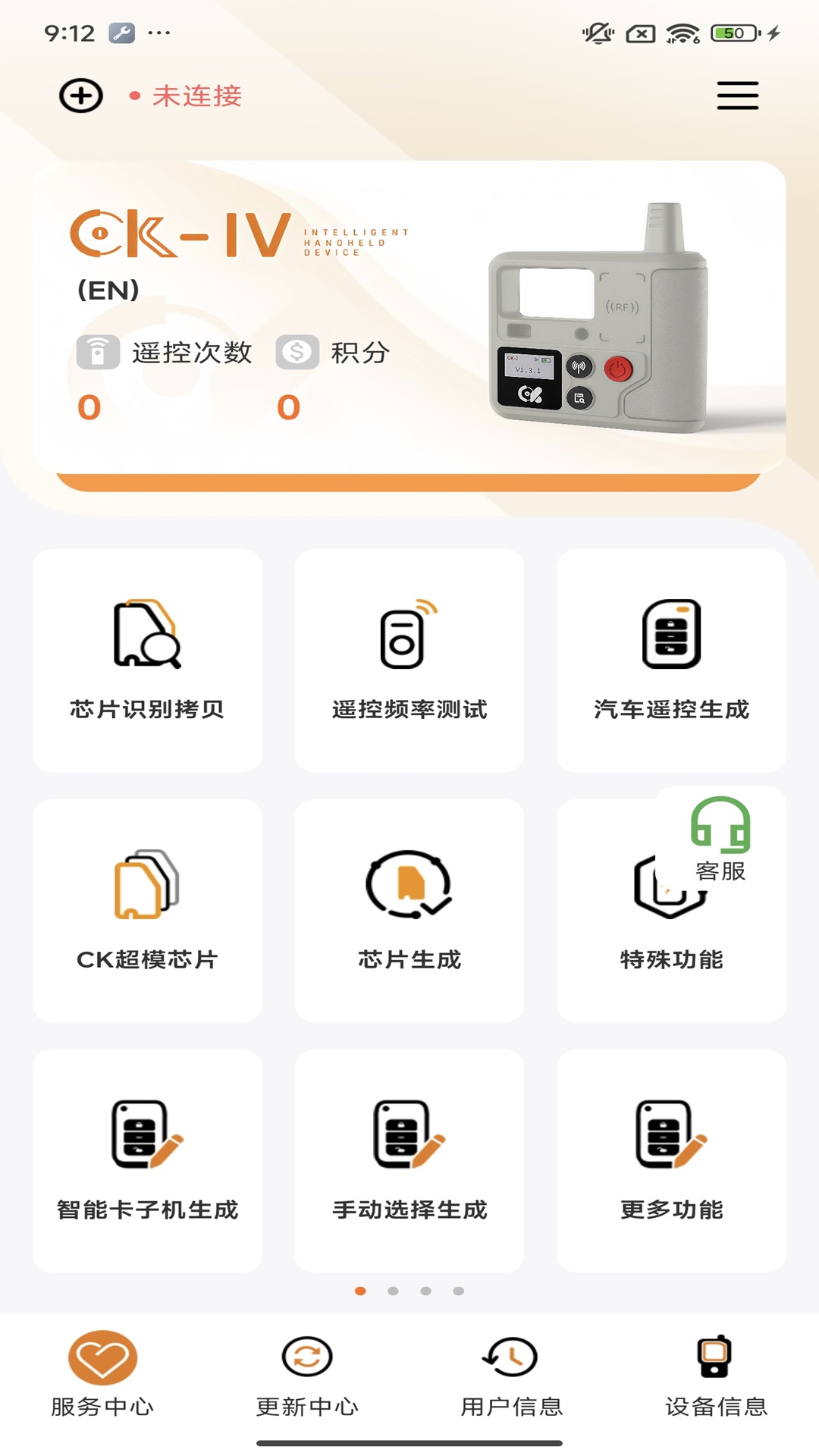
Task: Open the hamburger menu
Action: [x=736, y=96]
